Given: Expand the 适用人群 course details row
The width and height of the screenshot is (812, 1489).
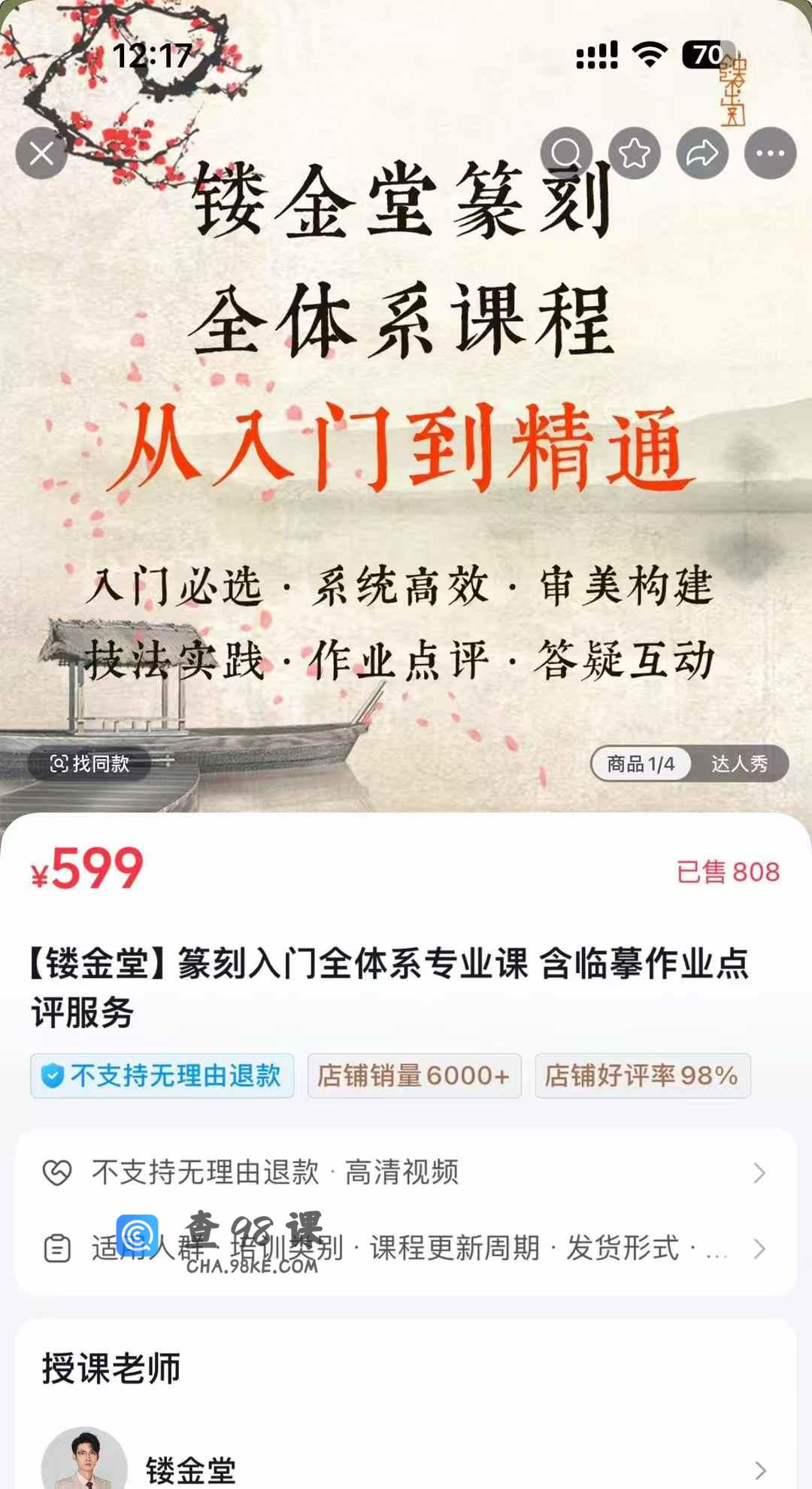Looking at the screenshot, I should click(406, 1248).
